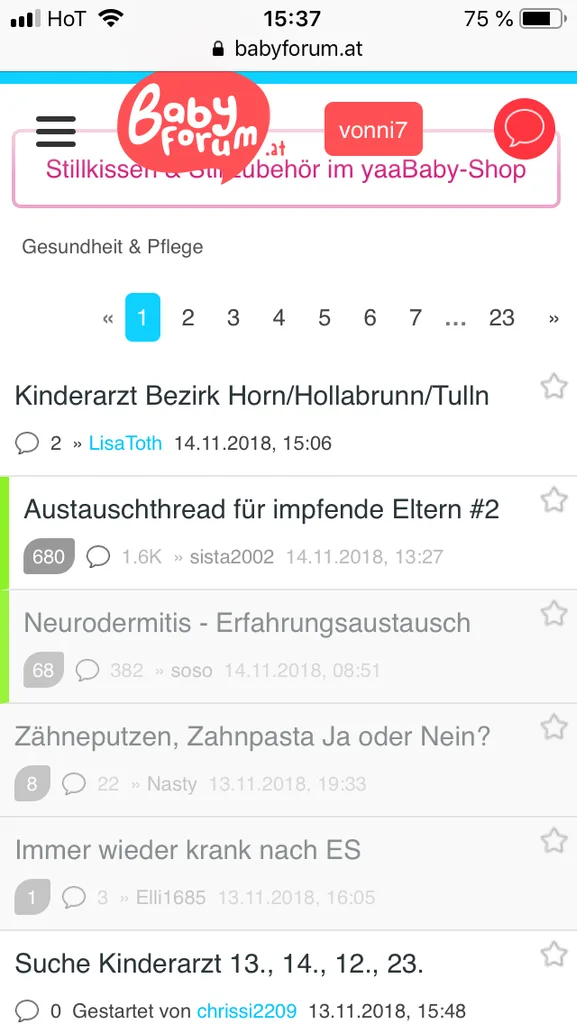The image size is (577, 1024).
Task: Open thread Kinderarzt Bezirk Horn/Hollabrunn/Tulln
Action: [x=252, y=396]
